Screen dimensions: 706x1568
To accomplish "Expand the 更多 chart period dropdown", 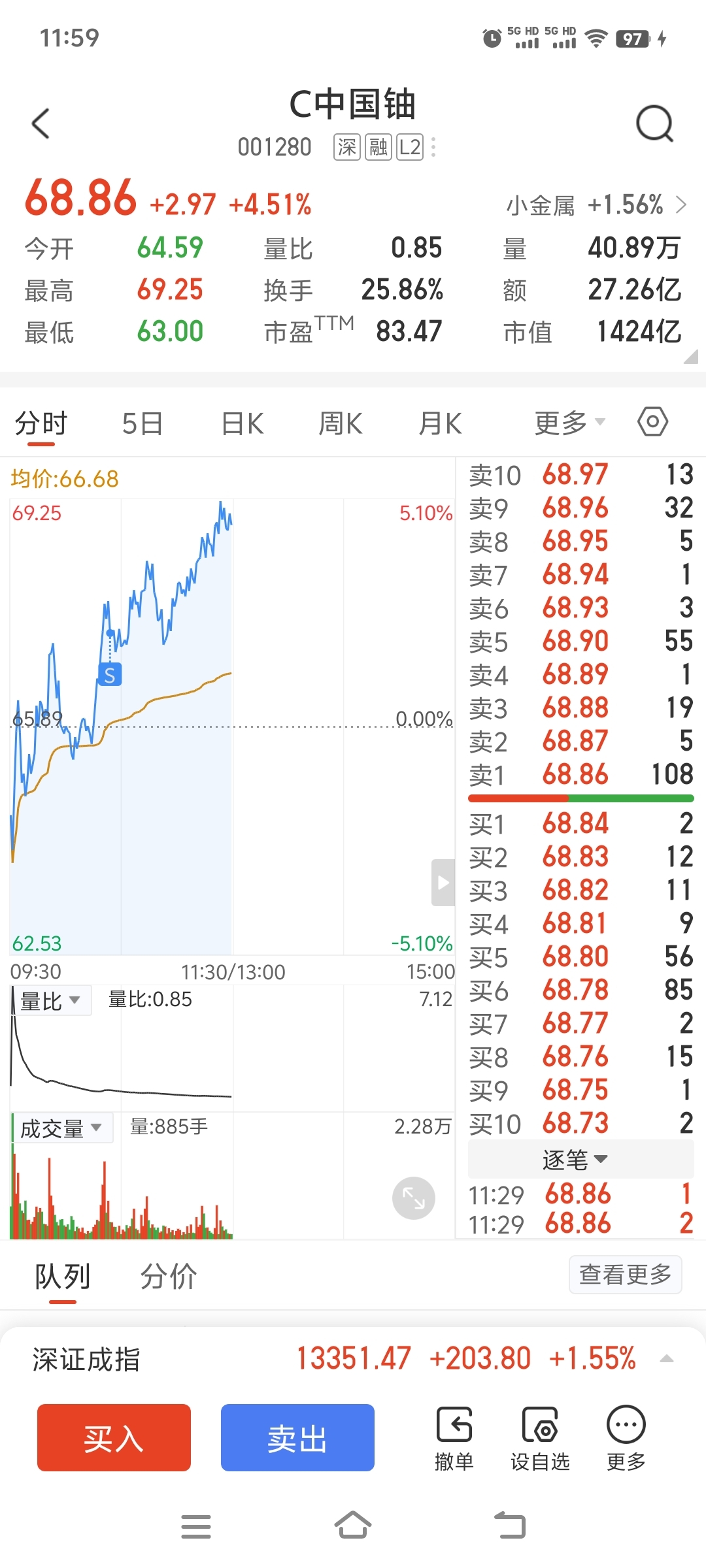I will pos(570,423).
